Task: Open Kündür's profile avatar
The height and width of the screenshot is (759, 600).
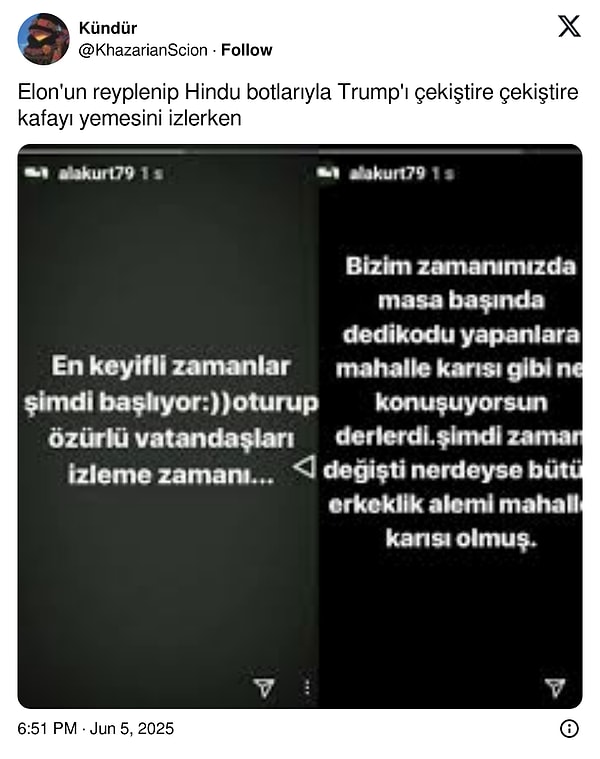Action: [43, 39]
